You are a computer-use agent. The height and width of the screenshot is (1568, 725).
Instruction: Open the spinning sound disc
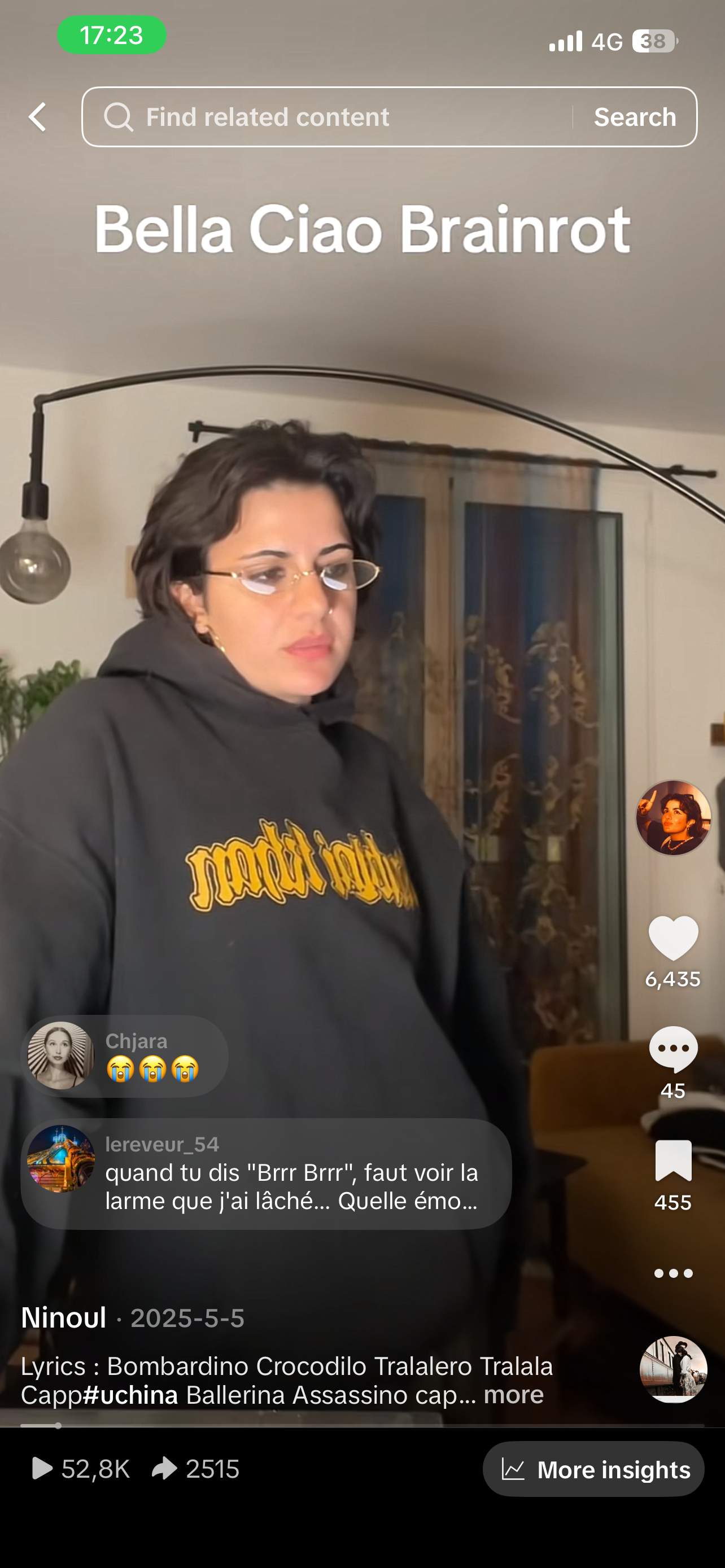pyautogui.click(x=673, y=1369)
